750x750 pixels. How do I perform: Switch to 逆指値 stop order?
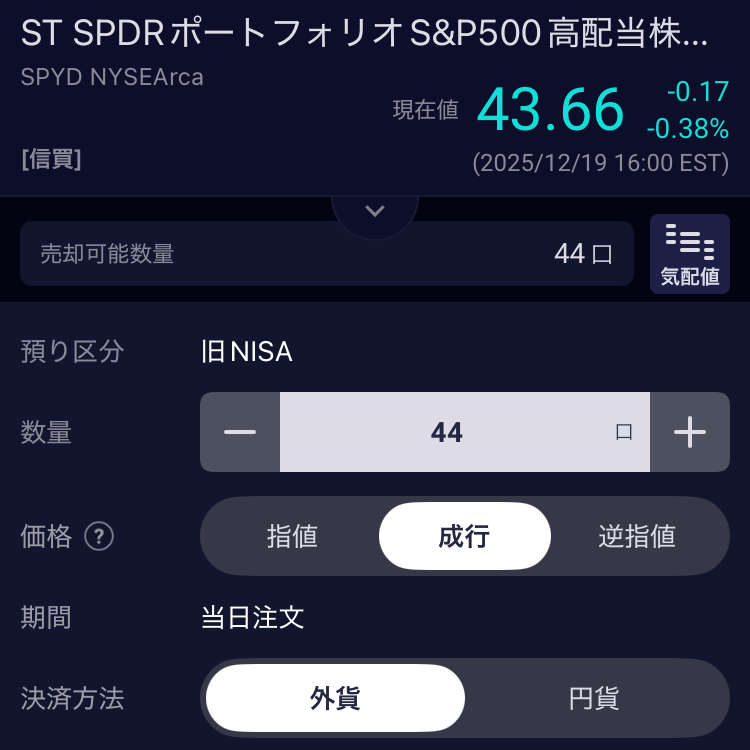pos(637,536)
